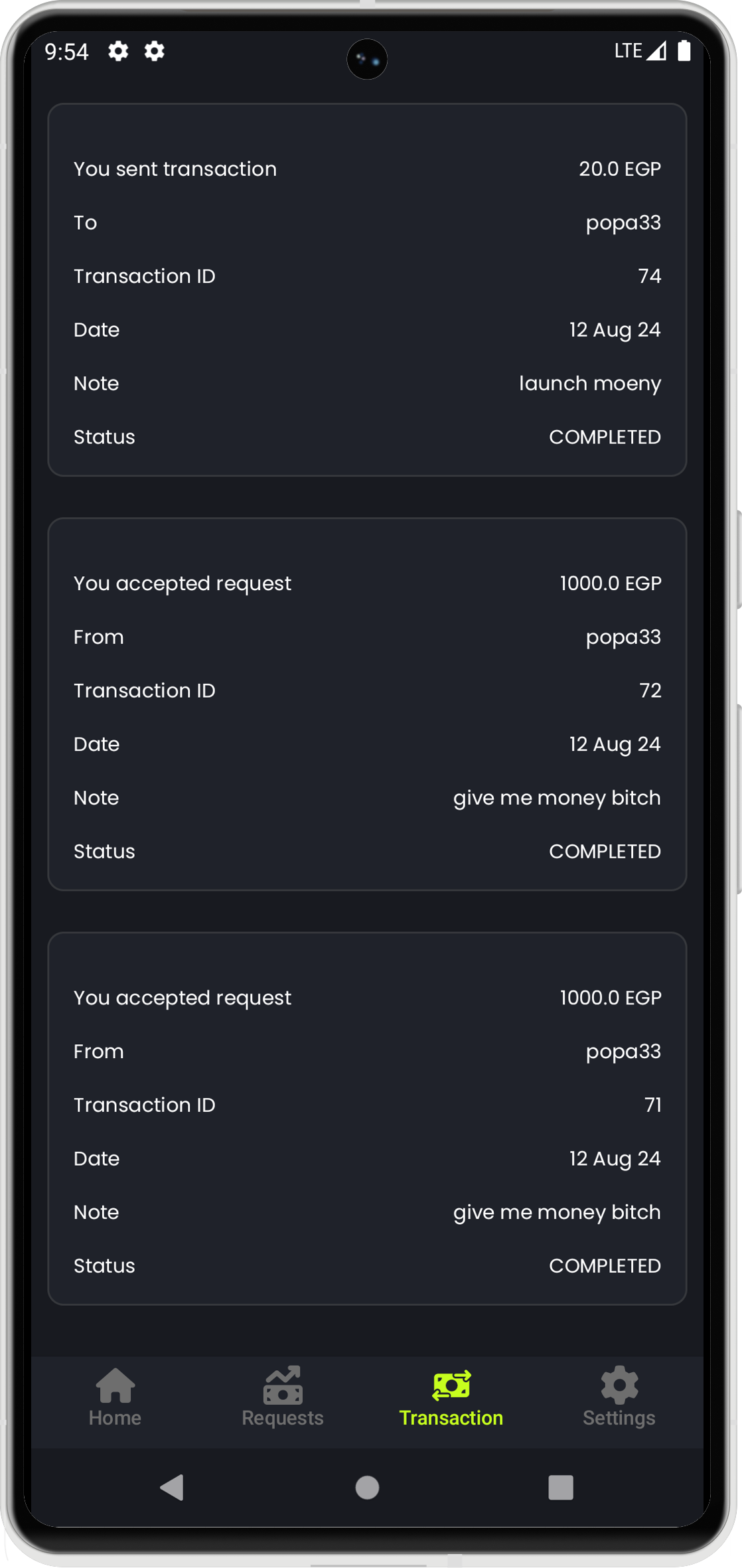This screenshot has height=1568, width=742.
Task: Open transaction ID 74 card
Action: point(367,289)
